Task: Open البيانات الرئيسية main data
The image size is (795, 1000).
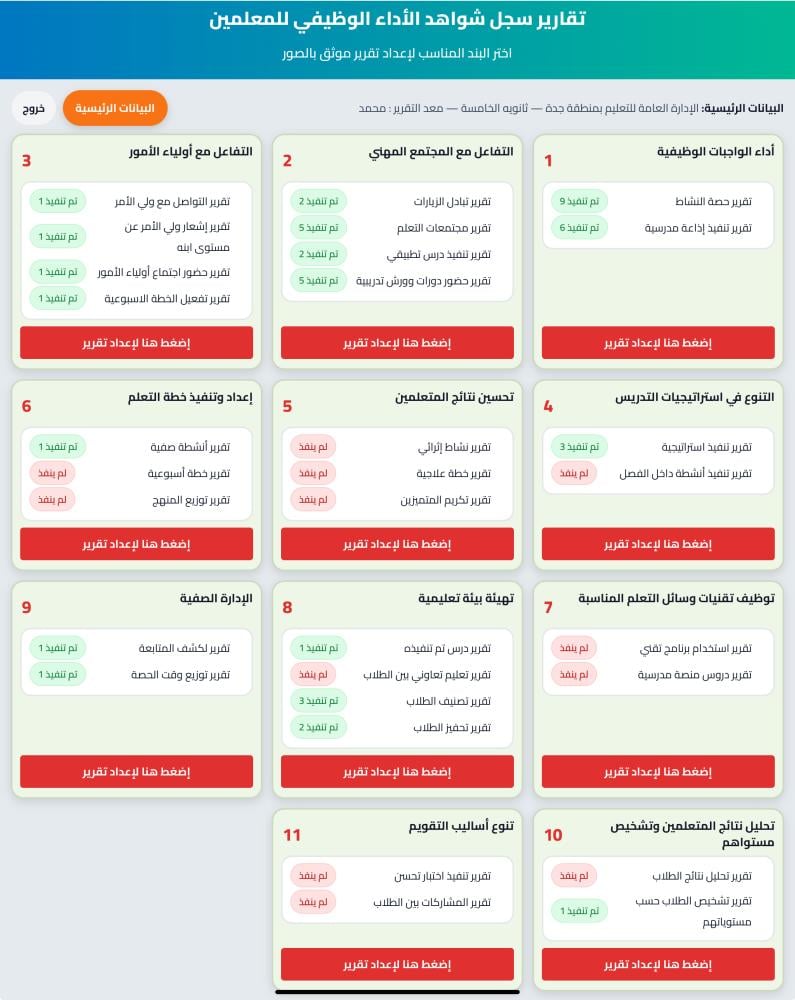Action: pos(115,108)
